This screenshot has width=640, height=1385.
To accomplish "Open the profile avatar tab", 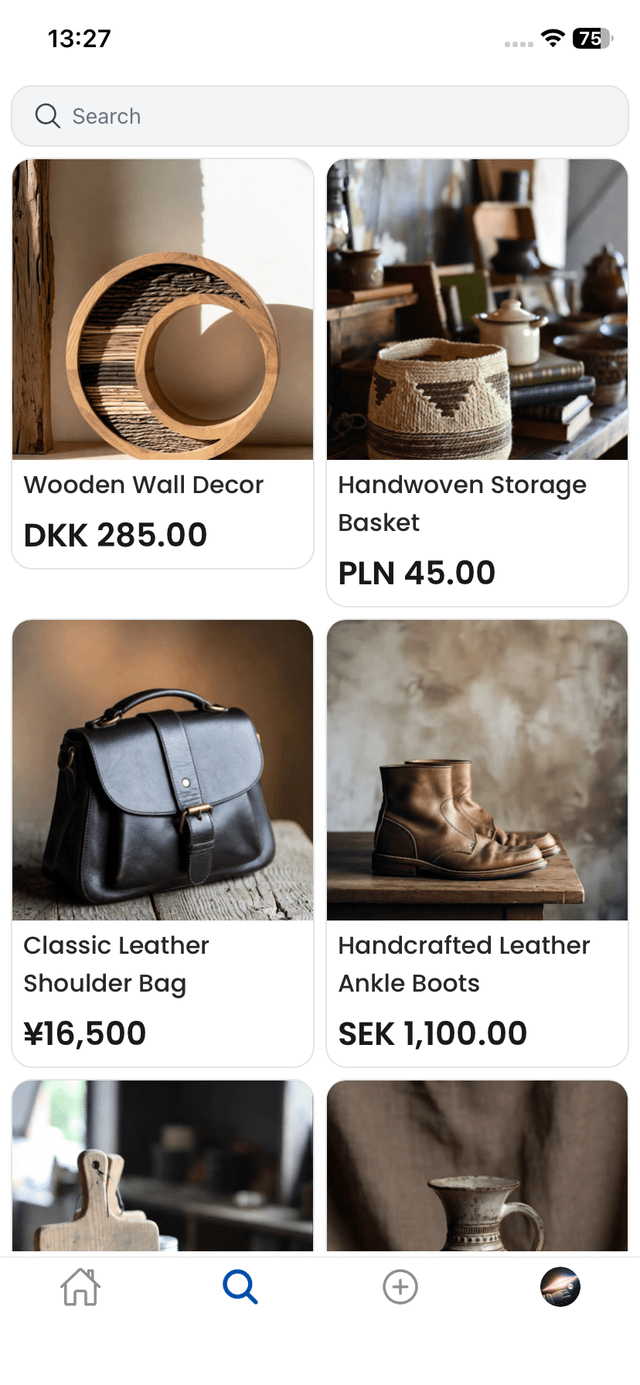I will coord(560,1287).
